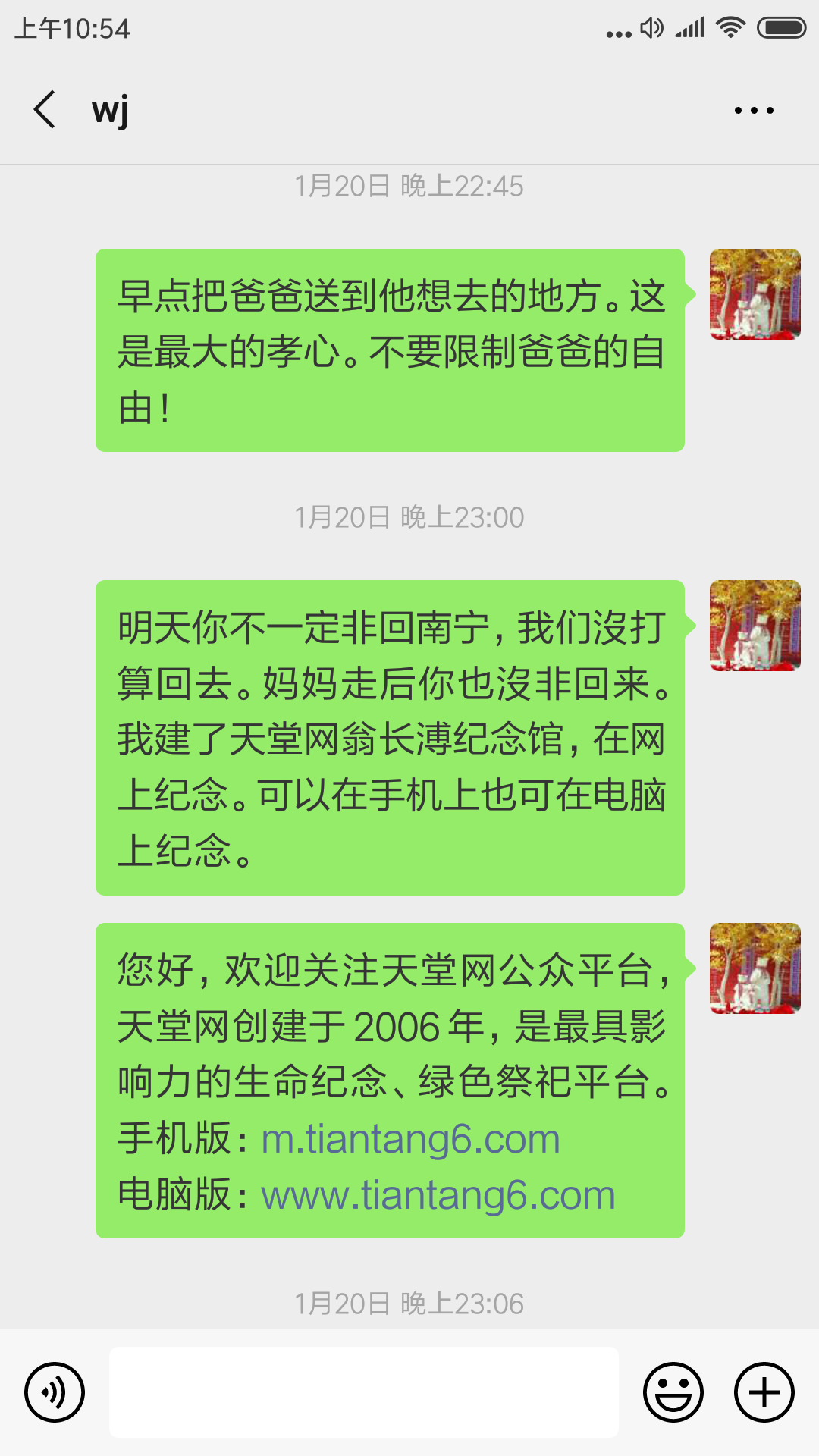Focus the message text field
Screen dimensions: 819x1456
point(364,1392)
